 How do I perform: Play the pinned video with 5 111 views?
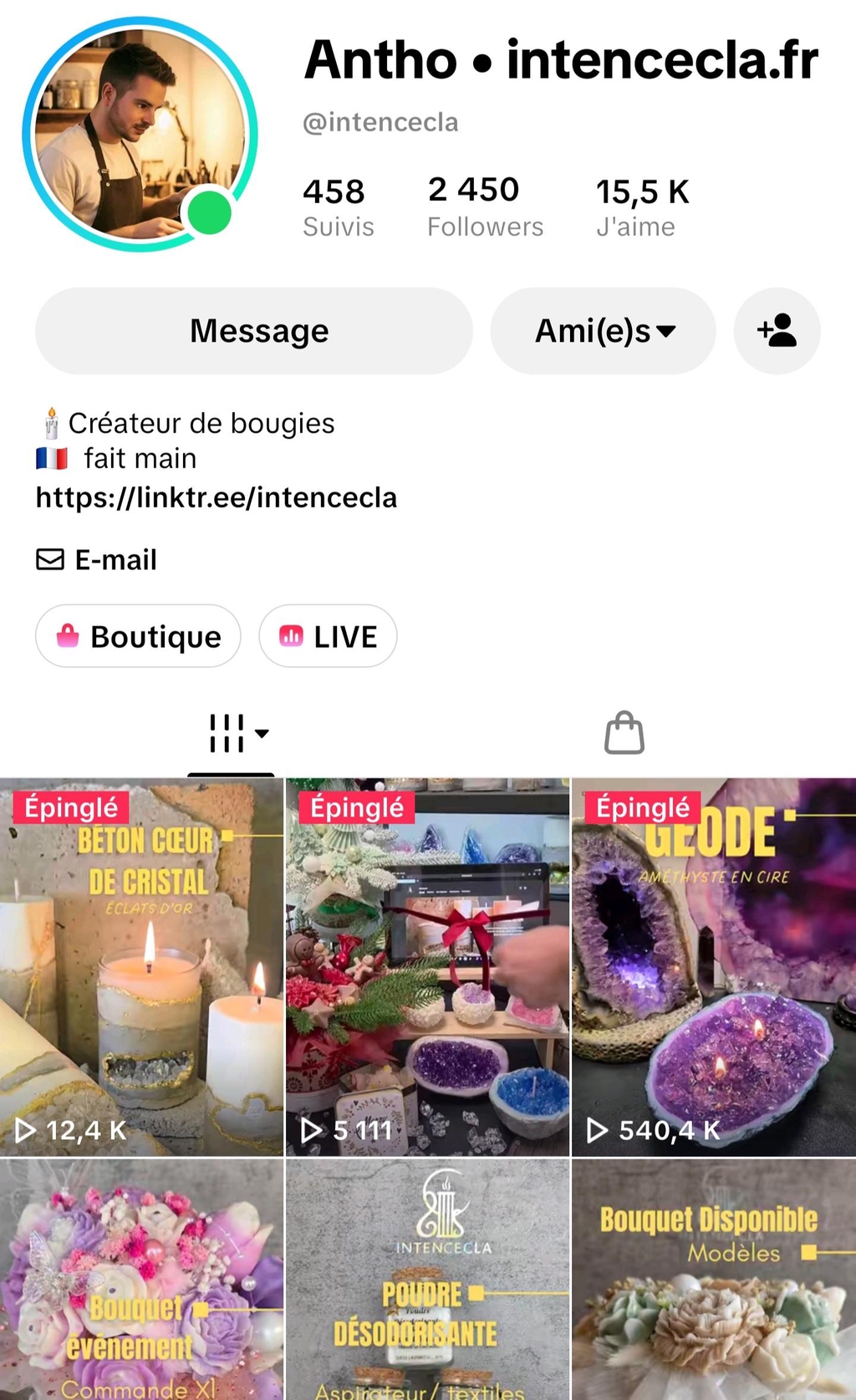(427, 967)
